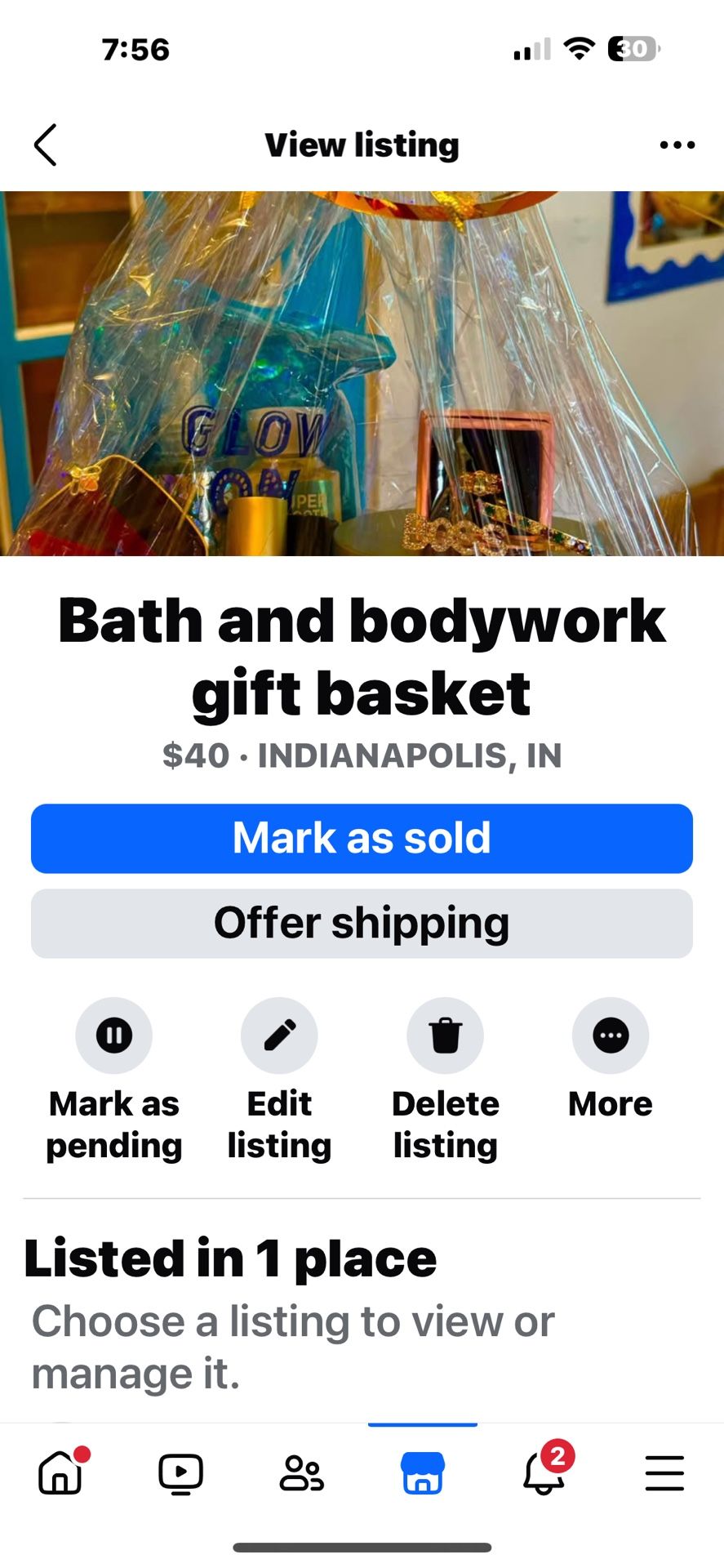Tap the Marketplace tab
724x1568 pixels.
coord(422,1473)
